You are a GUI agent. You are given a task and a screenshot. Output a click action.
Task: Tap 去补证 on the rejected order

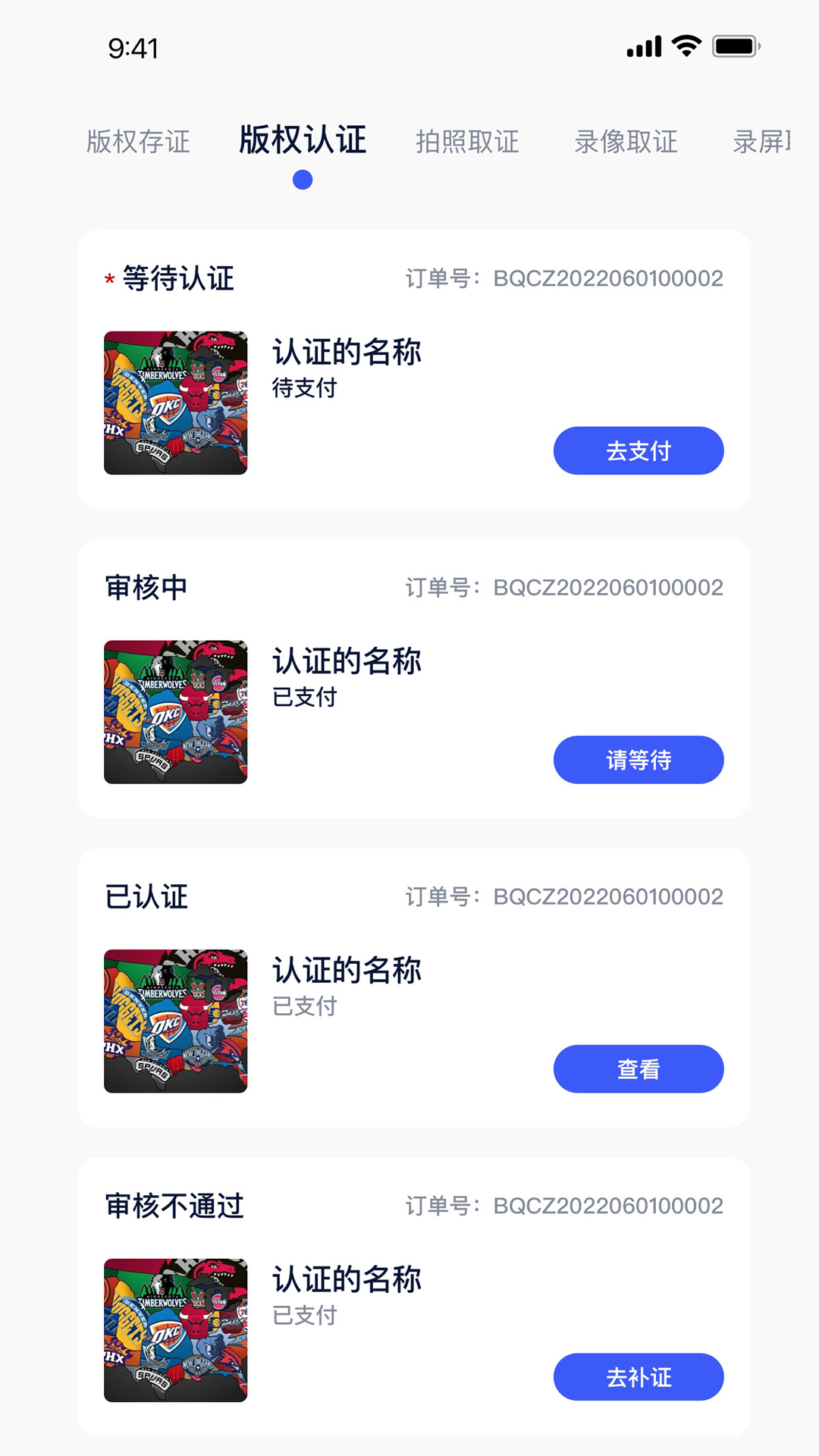tap(639, 1377)
